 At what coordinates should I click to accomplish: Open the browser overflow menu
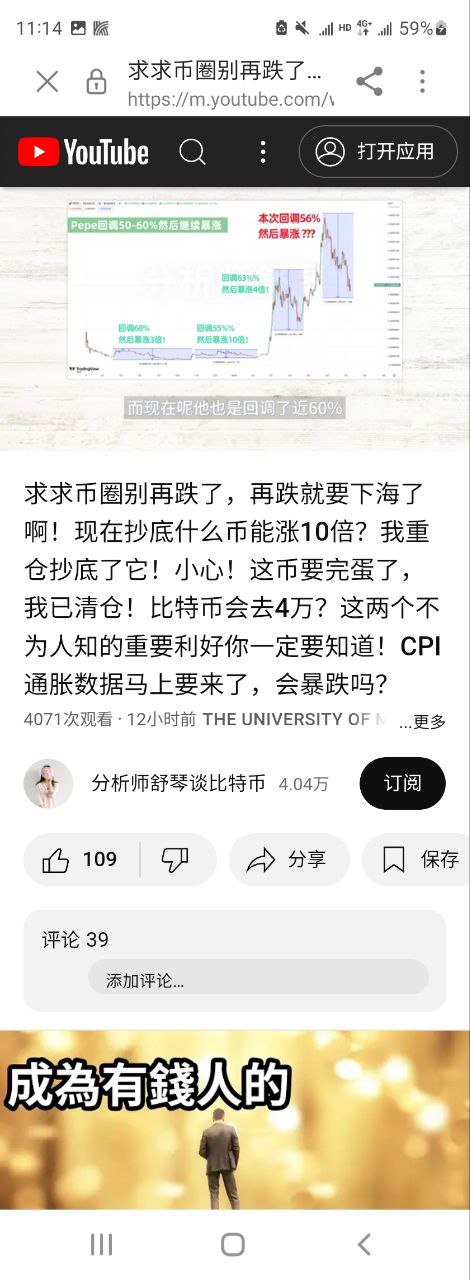click(x=423, y=82)
